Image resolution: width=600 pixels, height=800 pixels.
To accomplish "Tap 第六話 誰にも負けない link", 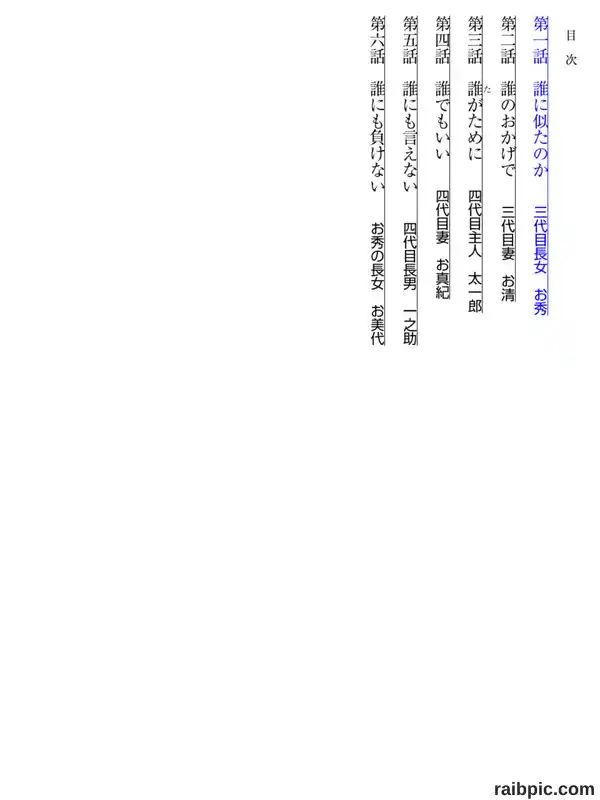I will [378, 181].
